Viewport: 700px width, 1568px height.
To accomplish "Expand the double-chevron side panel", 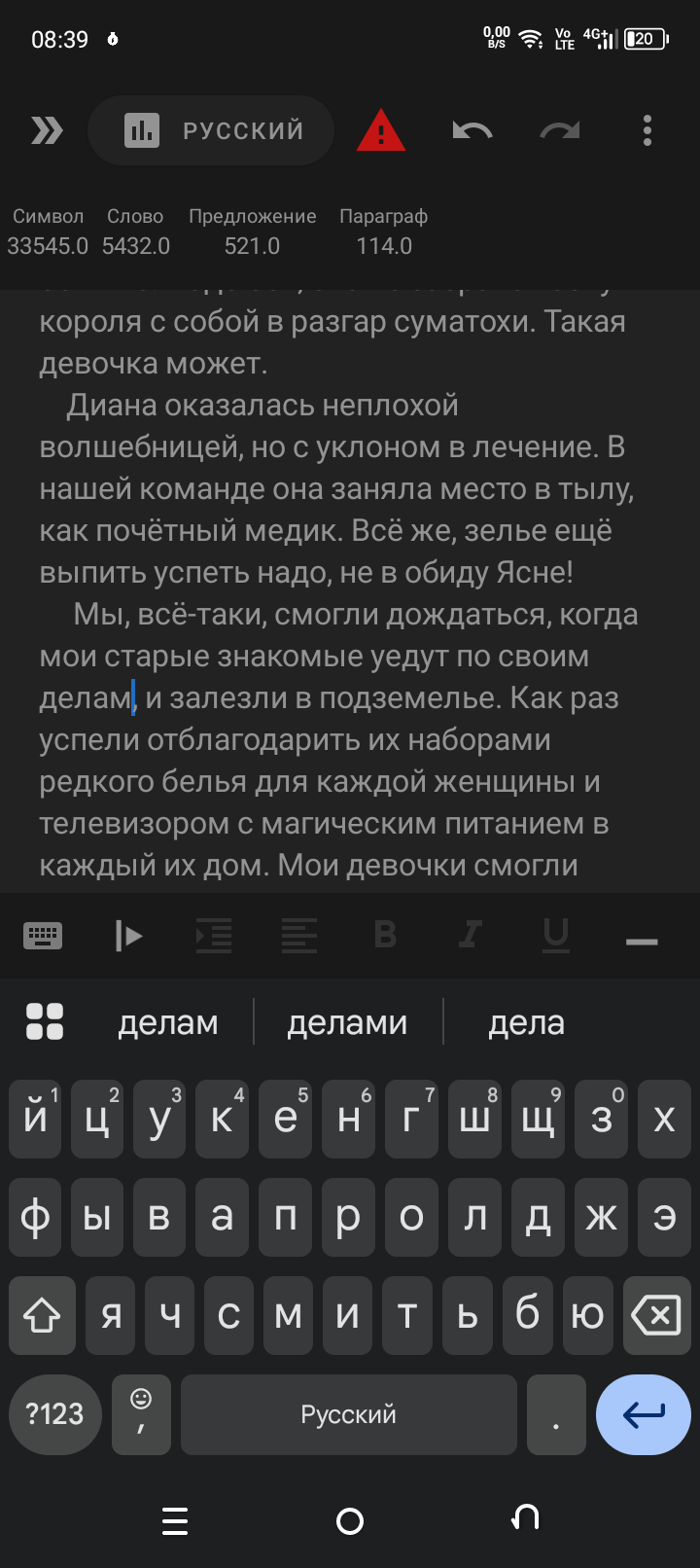I will click(x=46, y=130).
